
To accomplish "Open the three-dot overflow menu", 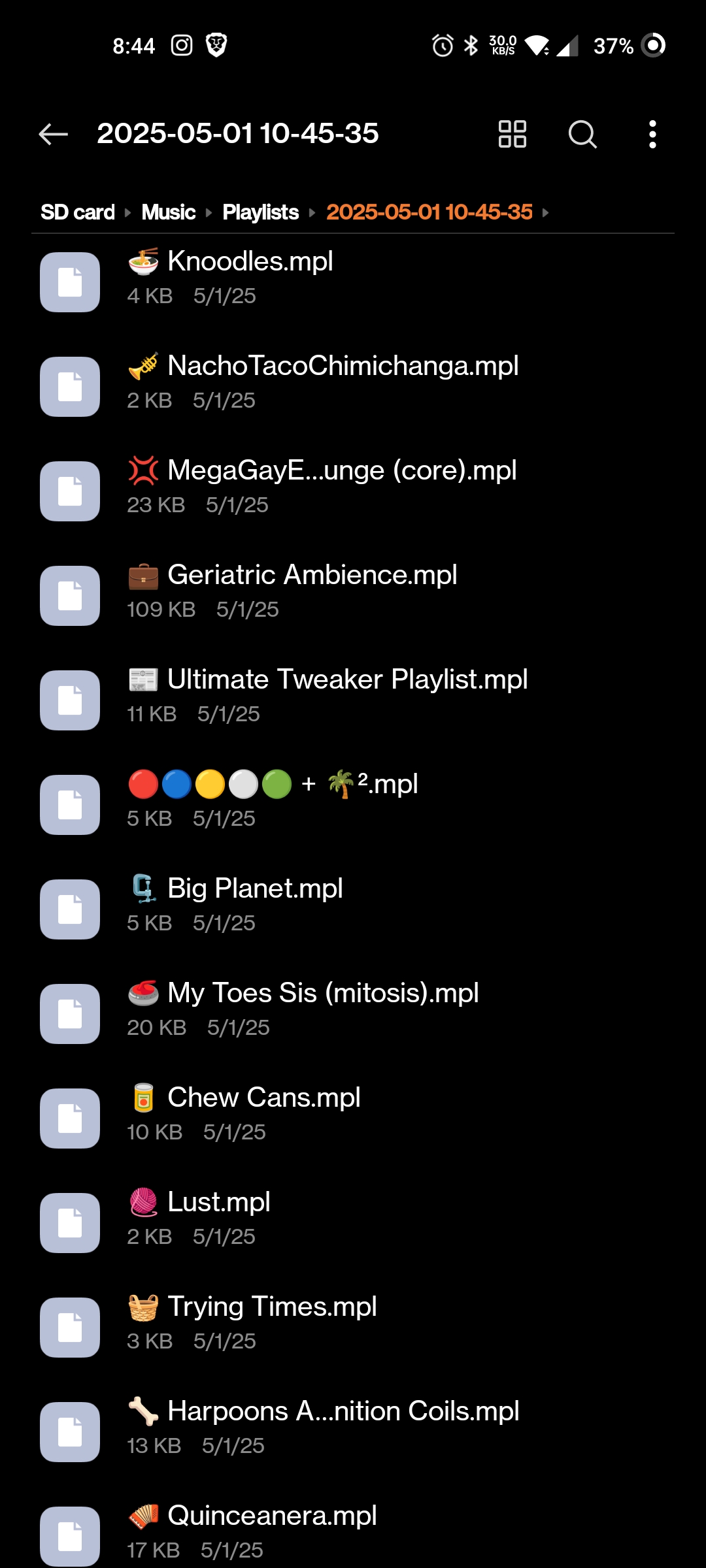I will click(x=652, y=135).
